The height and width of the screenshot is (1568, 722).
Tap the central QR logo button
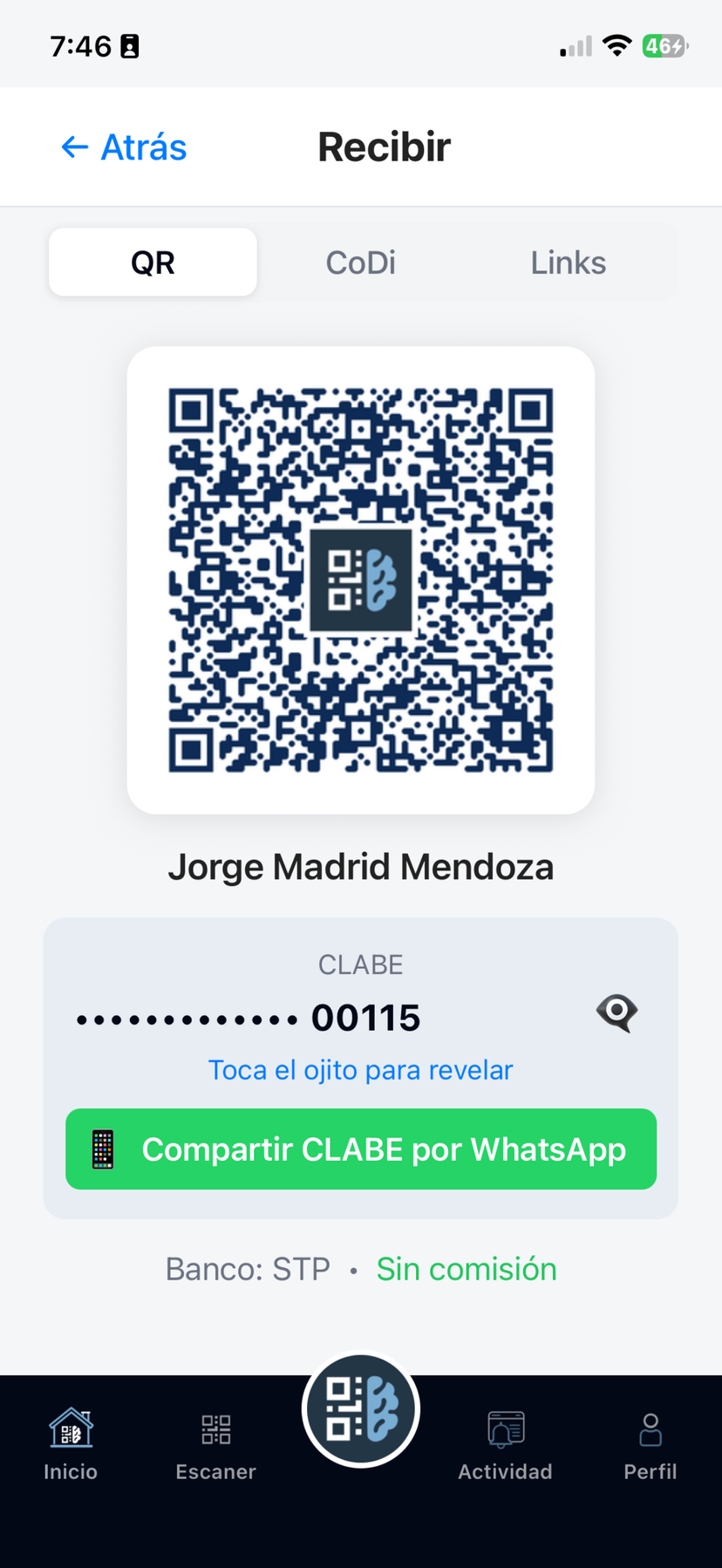360,1408
